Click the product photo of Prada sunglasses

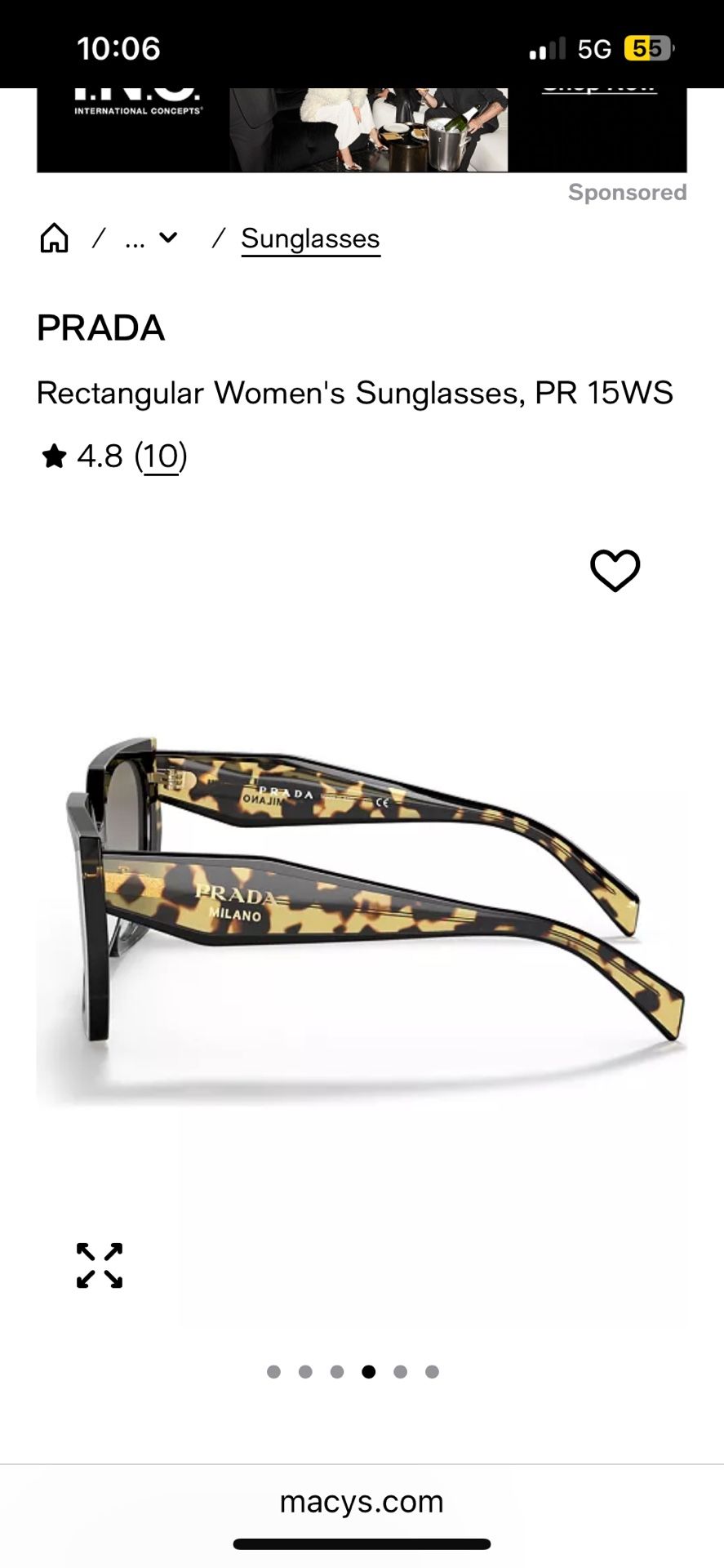click(x=362, y=898)
